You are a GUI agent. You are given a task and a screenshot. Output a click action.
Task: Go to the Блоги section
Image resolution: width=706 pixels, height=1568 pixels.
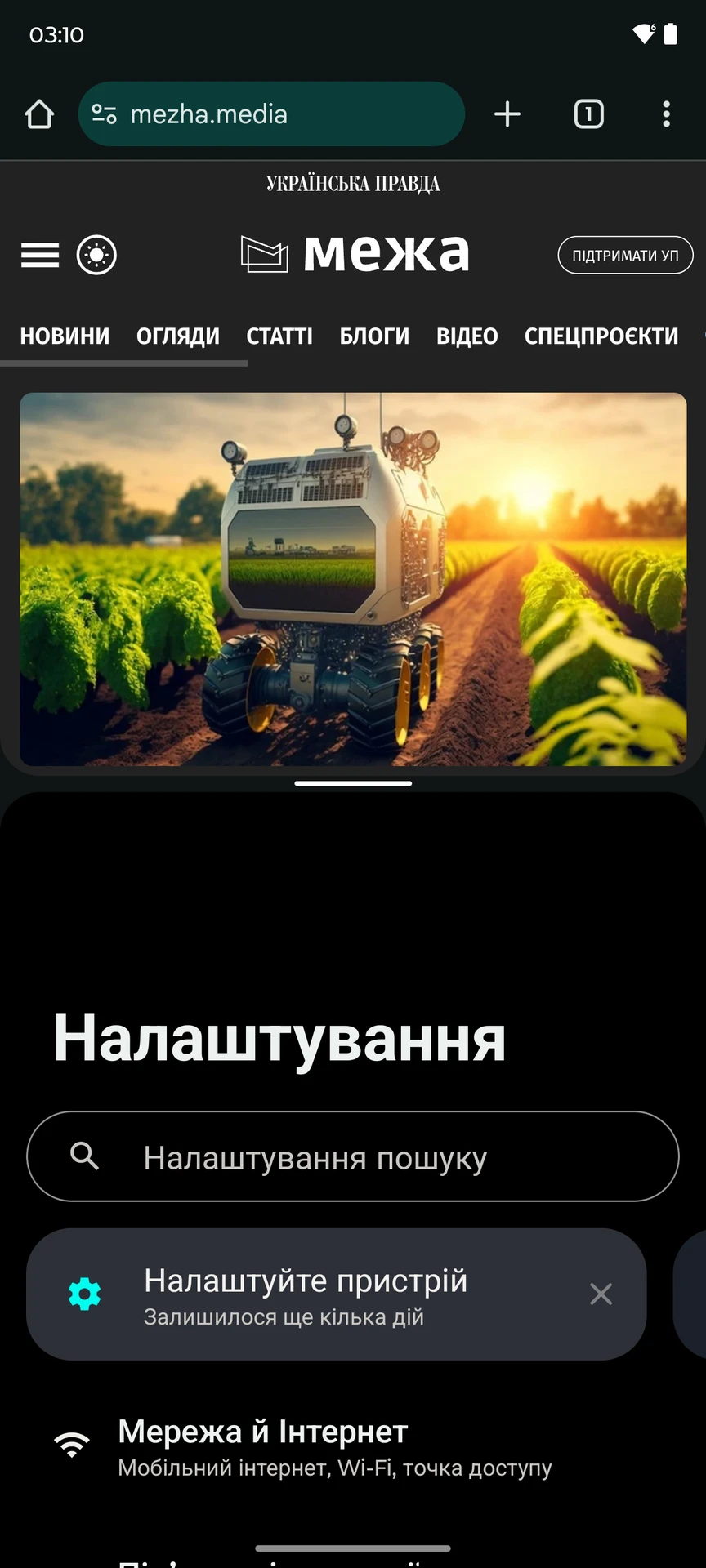coord(374,336)
